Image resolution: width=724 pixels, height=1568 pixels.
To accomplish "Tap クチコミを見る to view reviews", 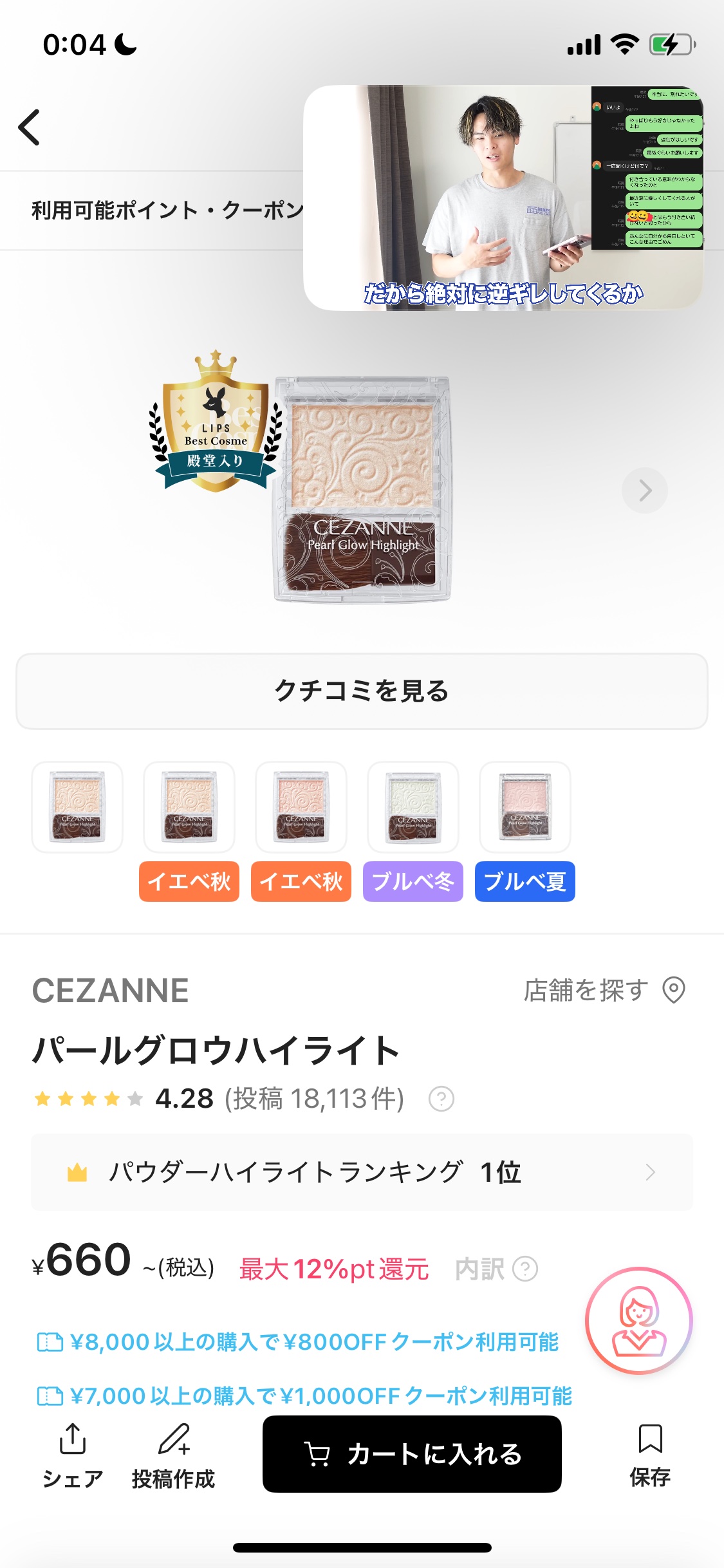I will (362, 691).
